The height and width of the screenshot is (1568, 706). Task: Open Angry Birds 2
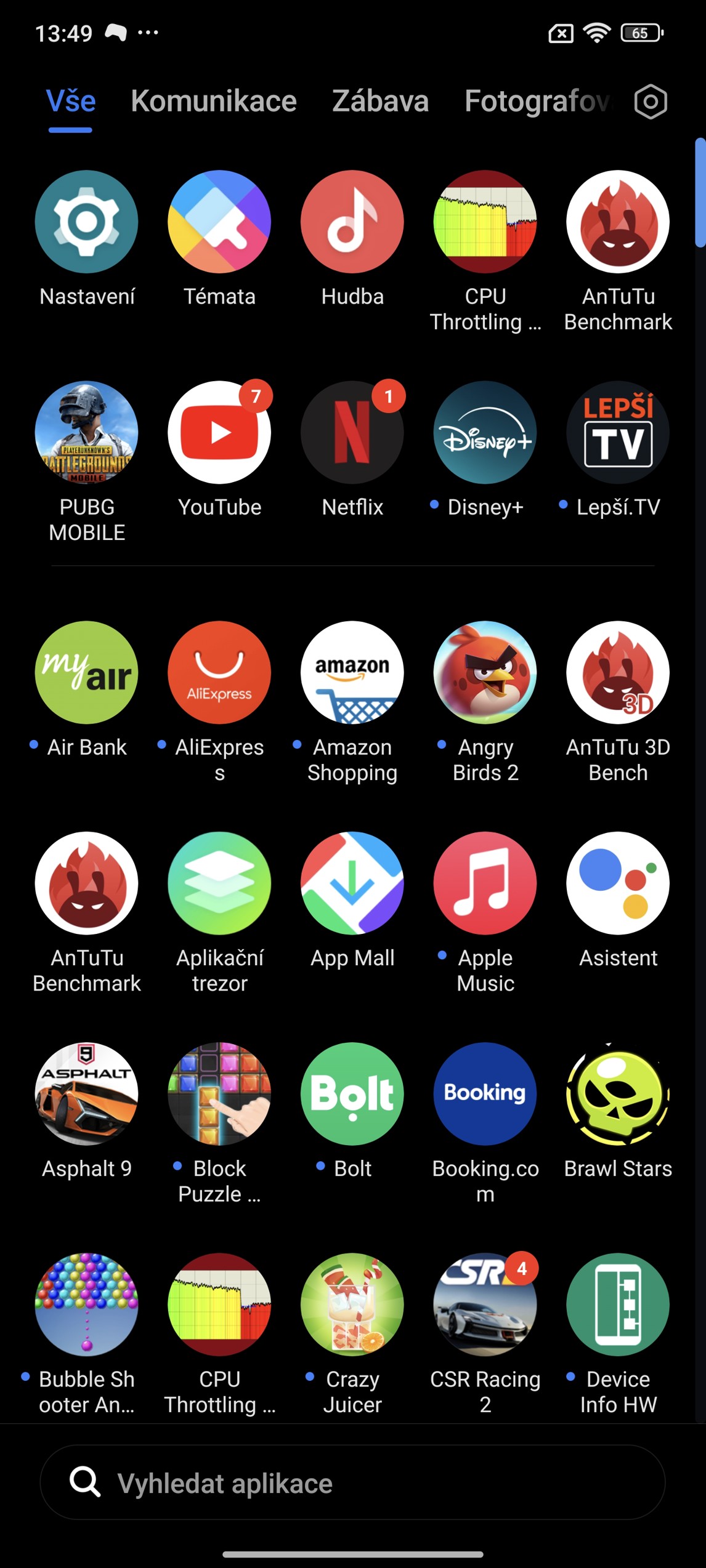tap(485, 672)
